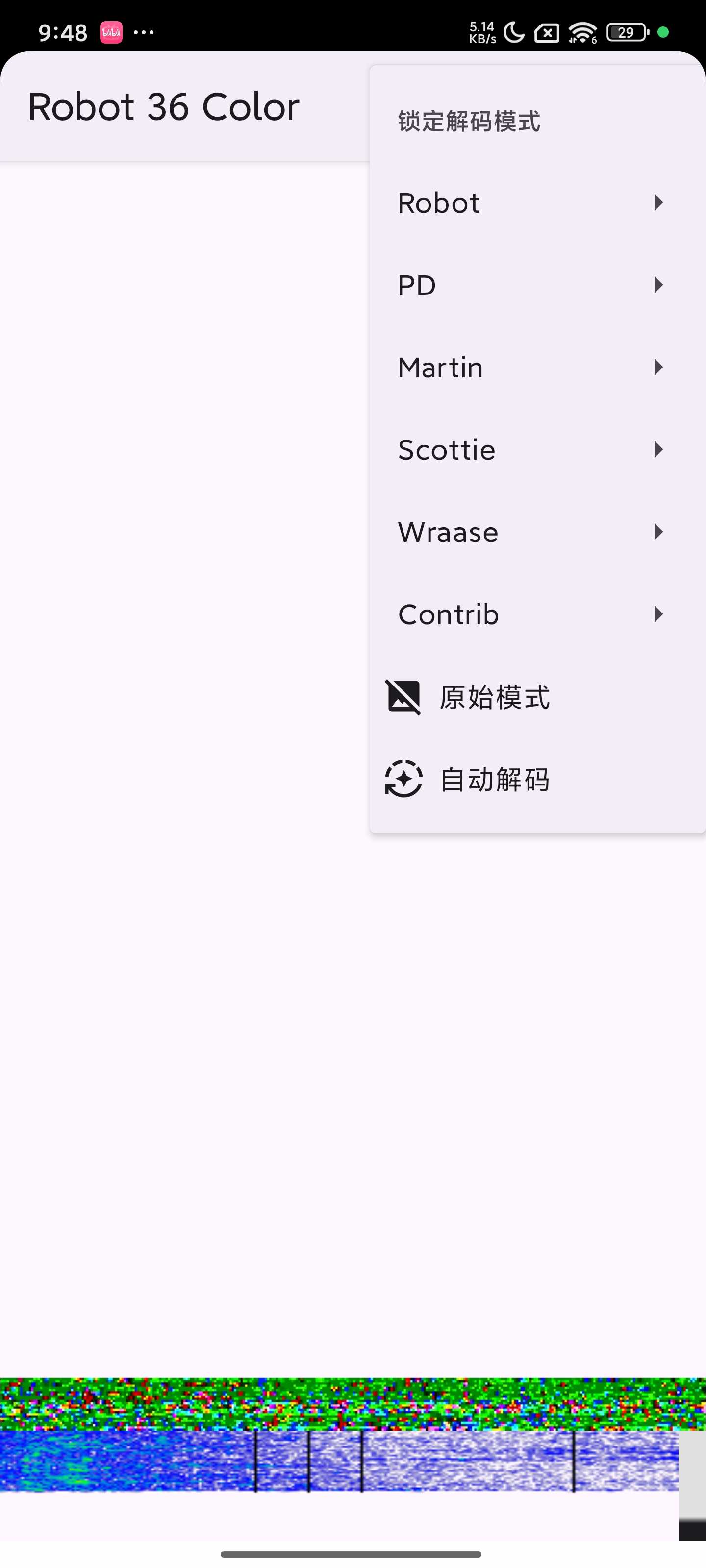Select 原始模式 (raw mode)

click(x=495, y=697)
